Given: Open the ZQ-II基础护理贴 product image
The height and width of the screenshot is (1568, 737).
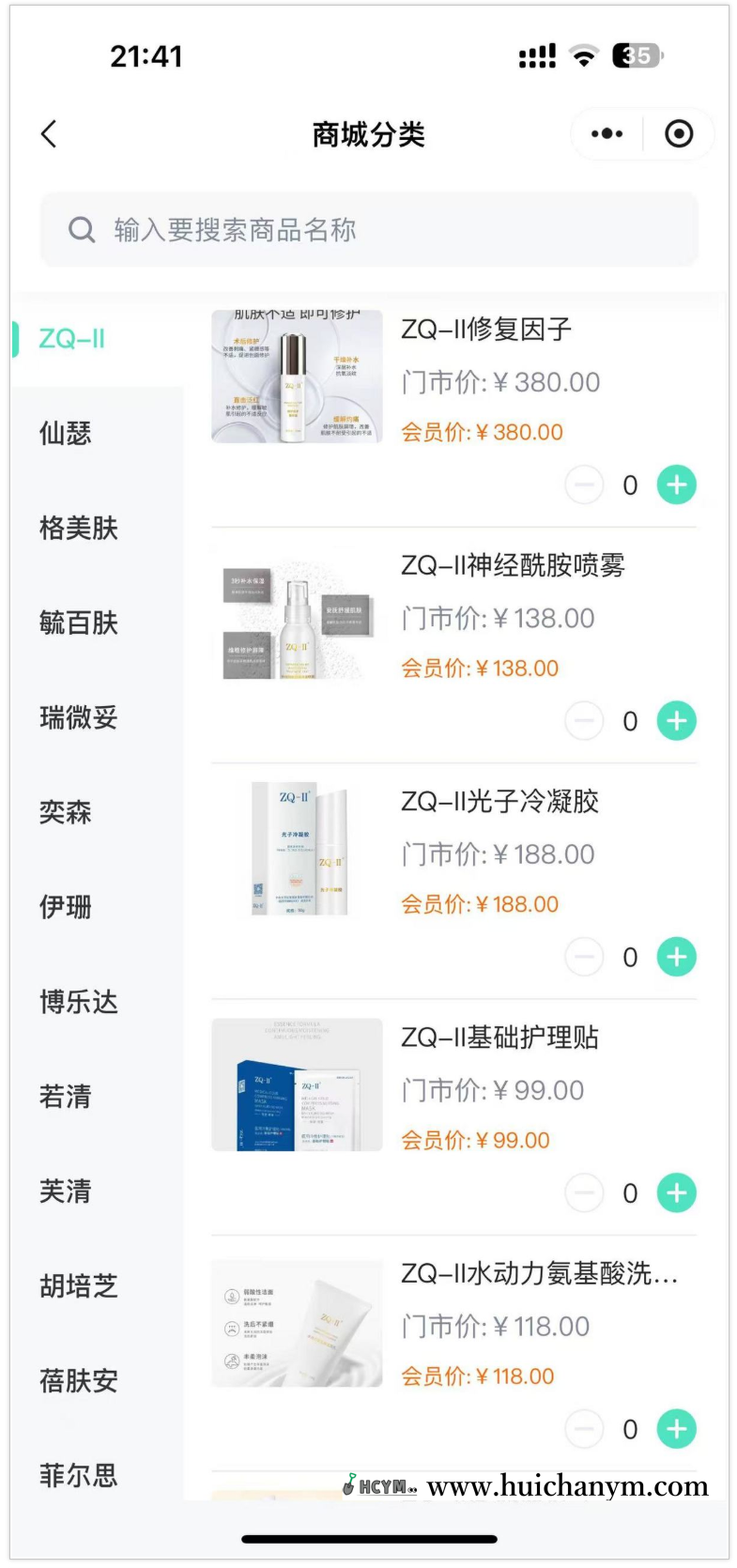Looking at the screenshot, I should click(296, 1084).
